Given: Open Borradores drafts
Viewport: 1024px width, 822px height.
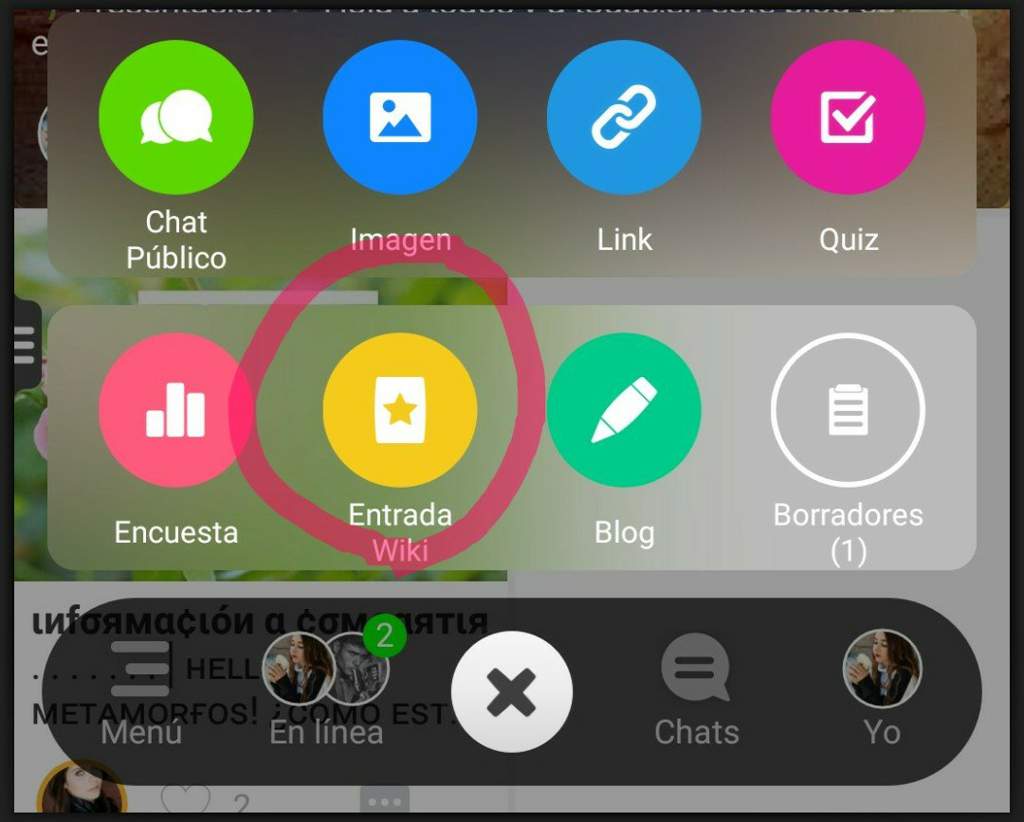Looking at the screenshot, I should 848,410.
